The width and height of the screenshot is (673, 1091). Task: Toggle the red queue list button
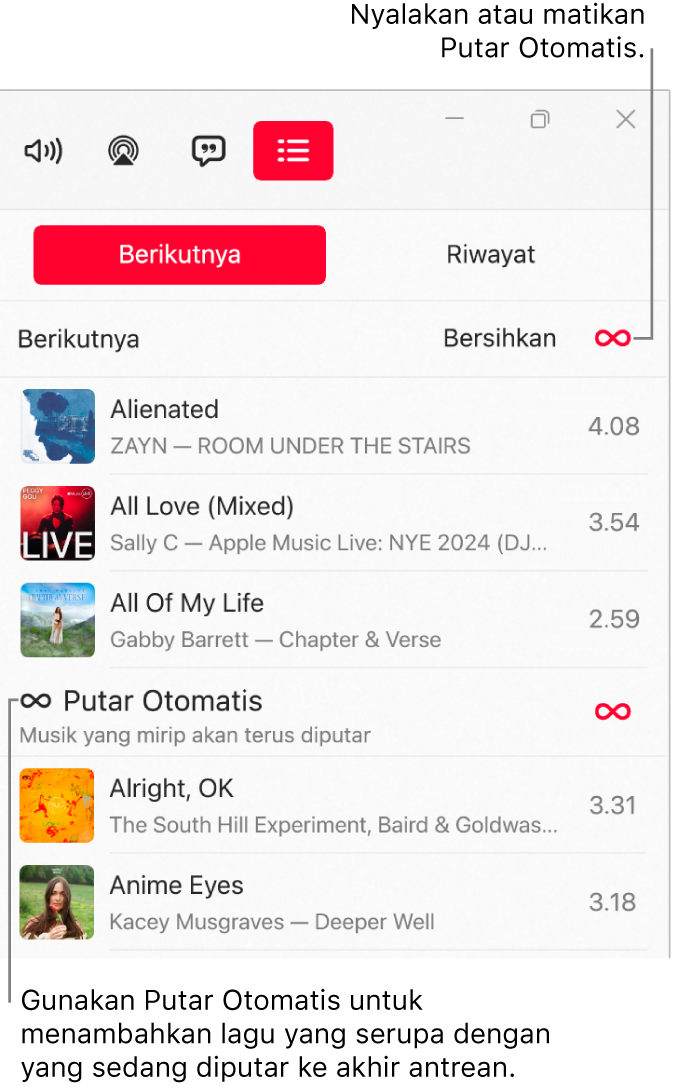293,151
